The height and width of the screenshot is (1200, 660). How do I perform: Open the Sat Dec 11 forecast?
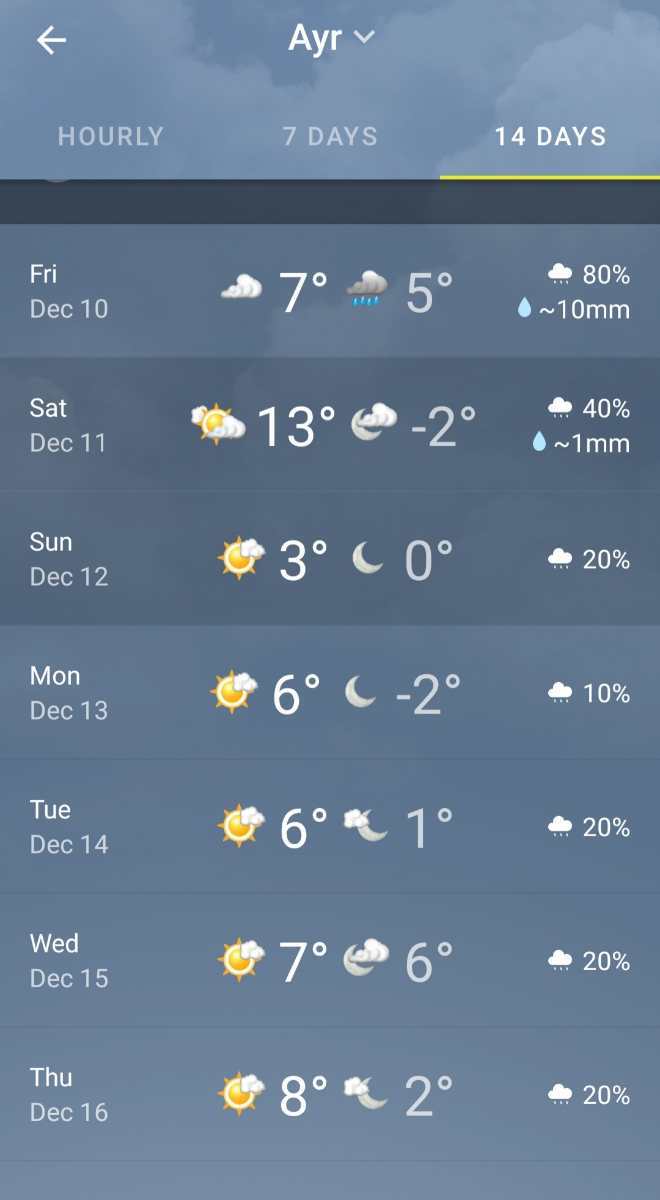330,425
